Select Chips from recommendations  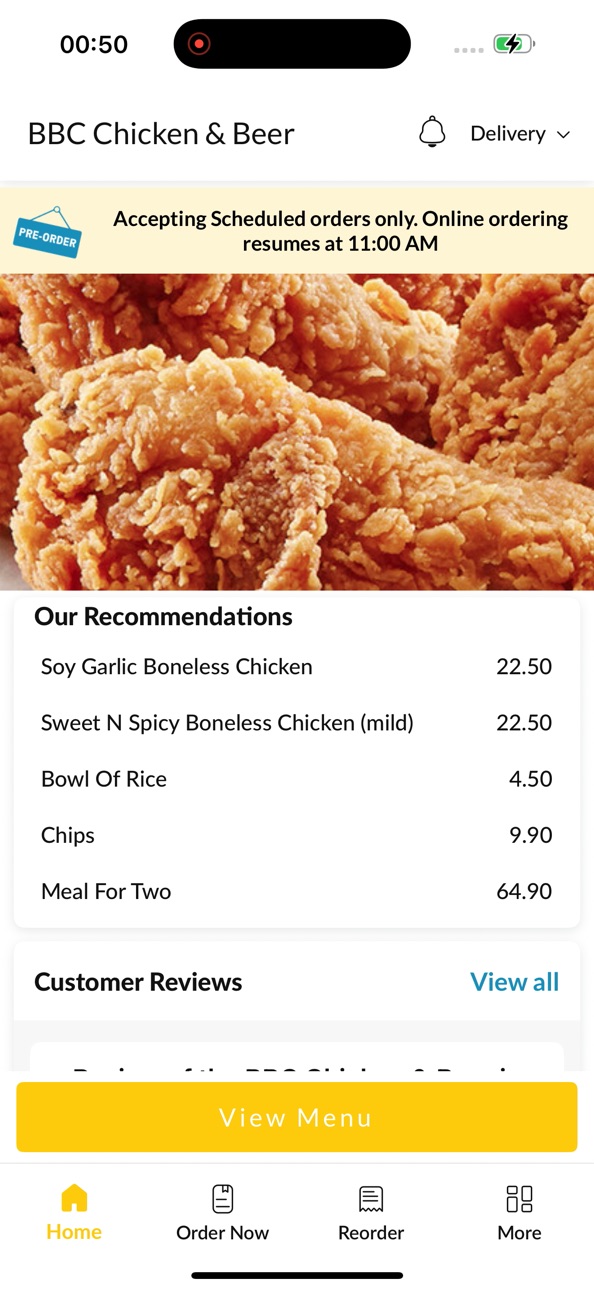click(x=296, y=835)
